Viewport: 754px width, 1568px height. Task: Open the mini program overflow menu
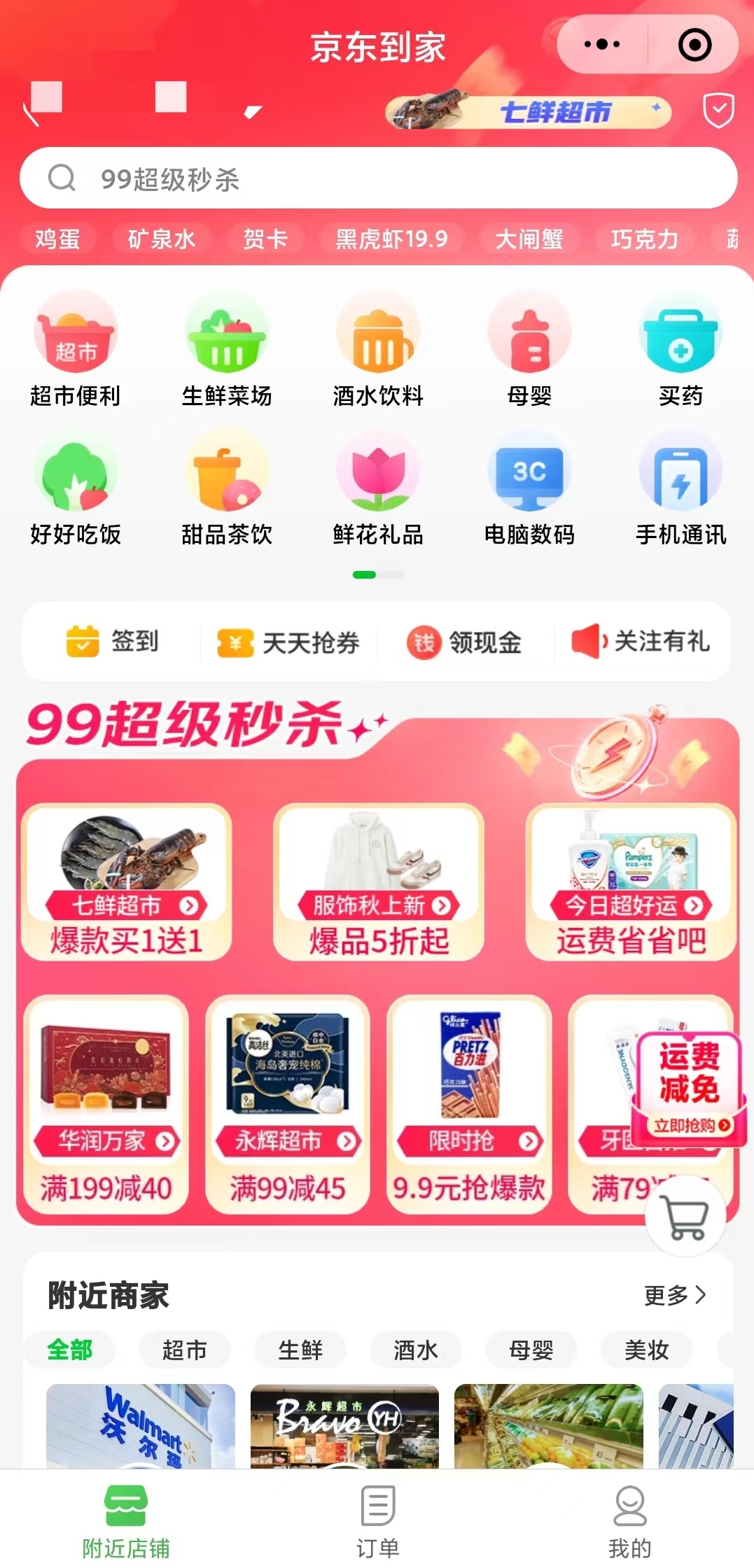click(602, 45)
